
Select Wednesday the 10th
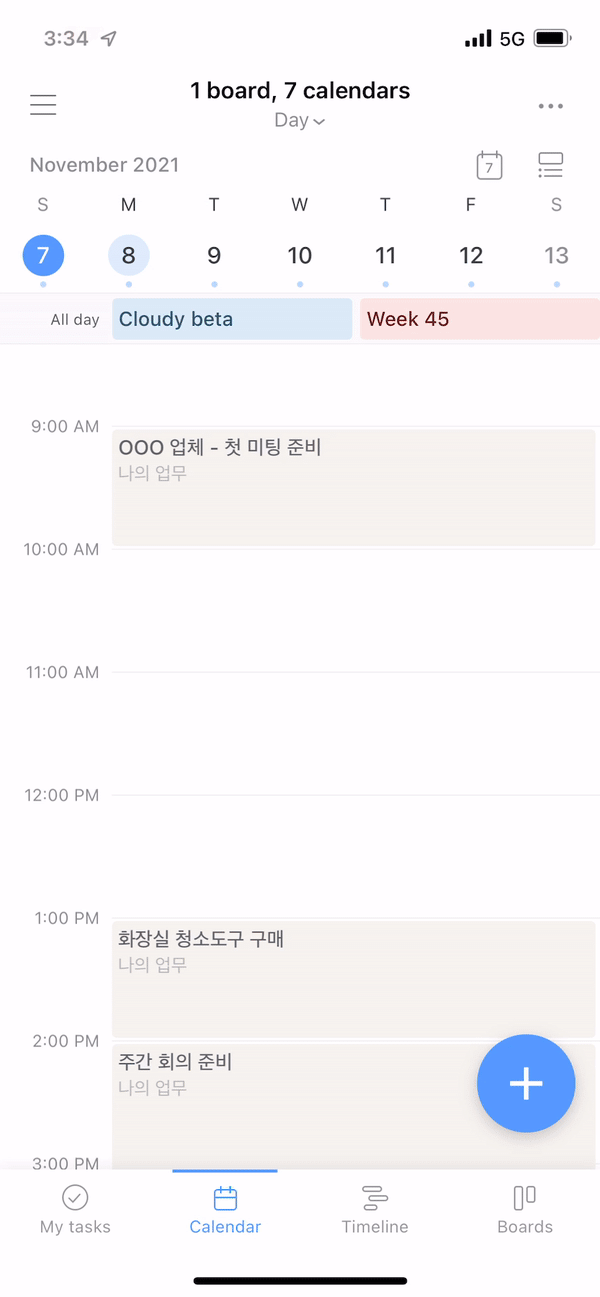(300, 256)
